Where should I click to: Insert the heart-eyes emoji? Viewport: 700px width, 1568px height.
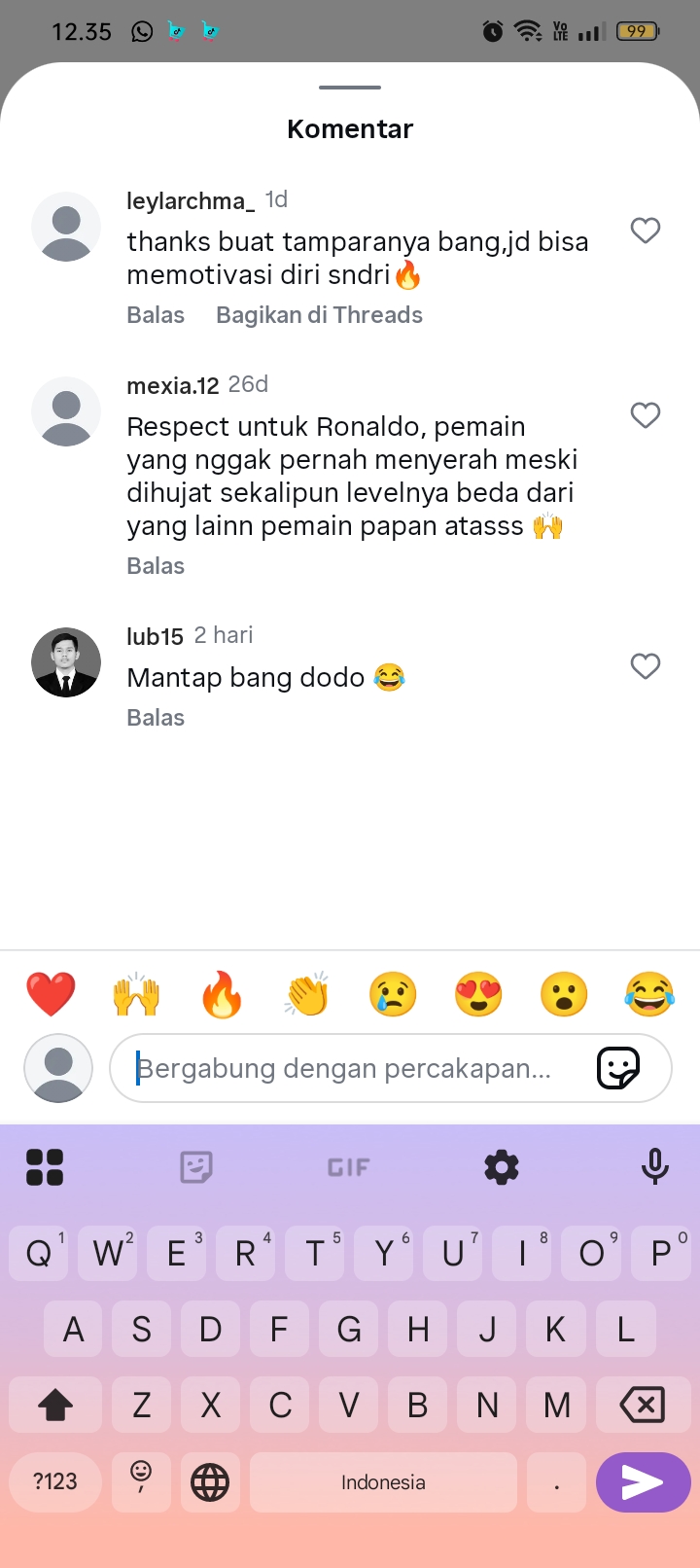click(478, 994)
